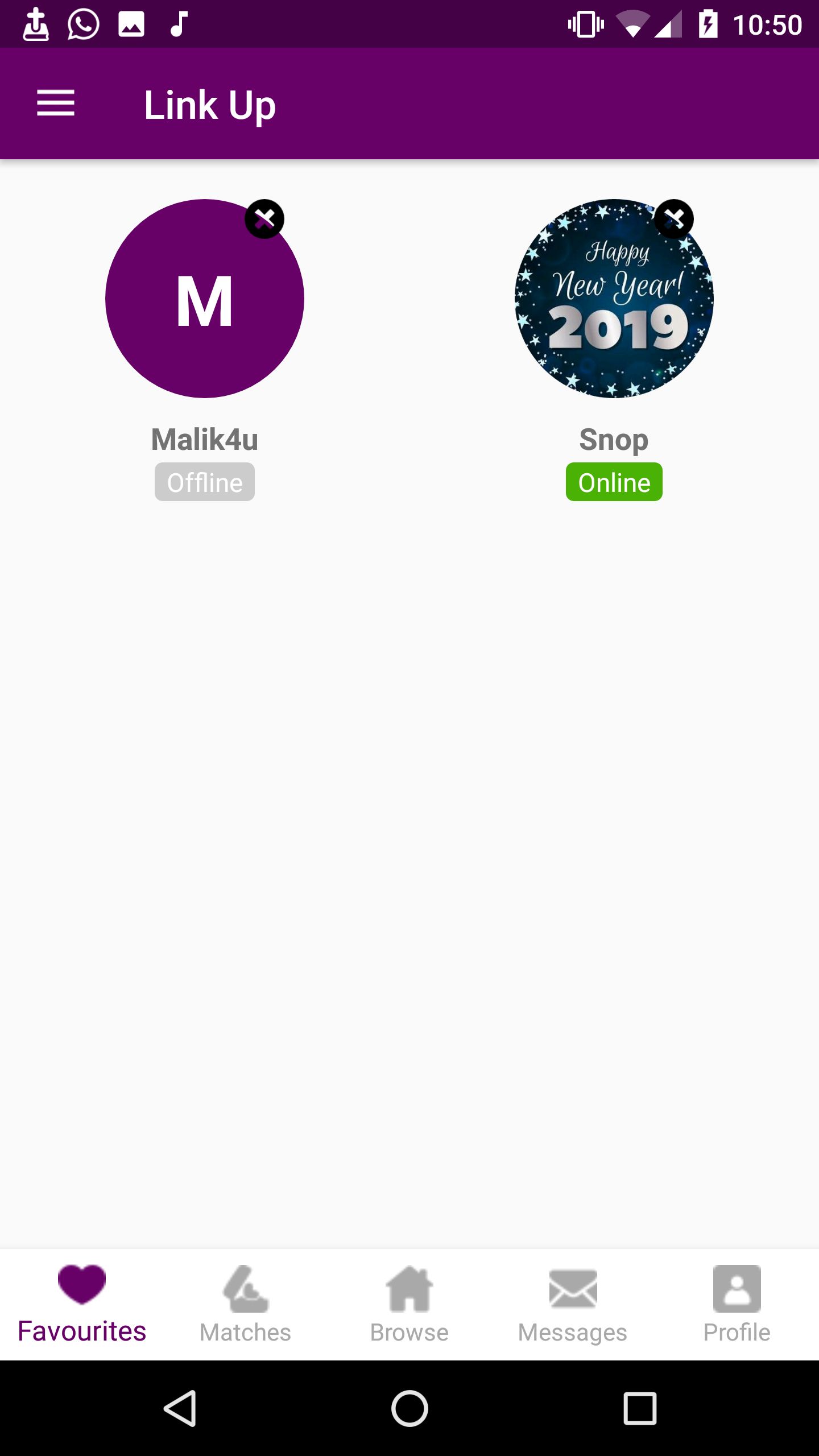Image resolution: width=819 pixels, height=1456 pixels.
Task: Open the hamburger drawer menu
Action: point(56,104)
